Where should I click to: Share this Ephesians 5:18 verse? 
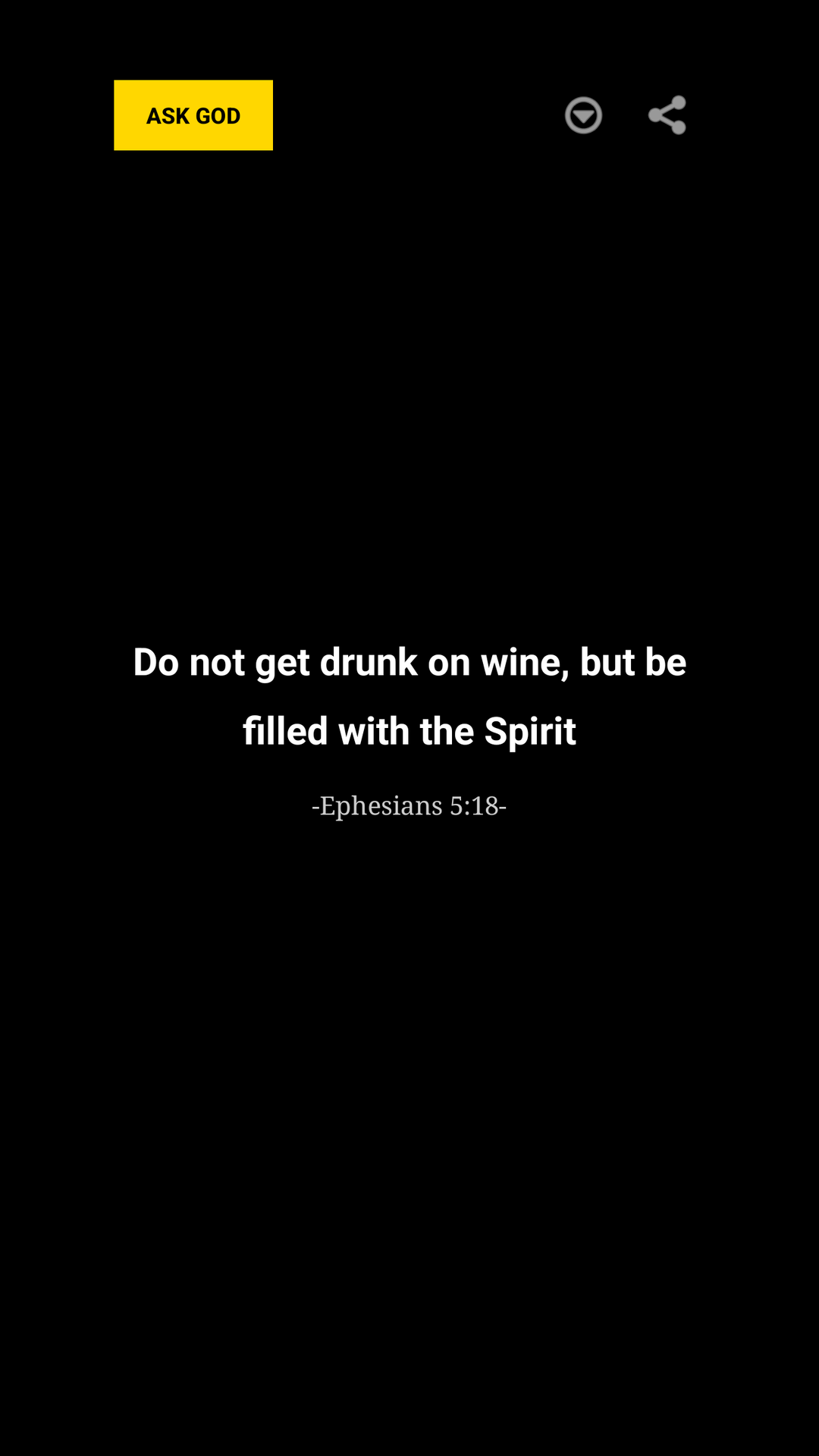667,115
